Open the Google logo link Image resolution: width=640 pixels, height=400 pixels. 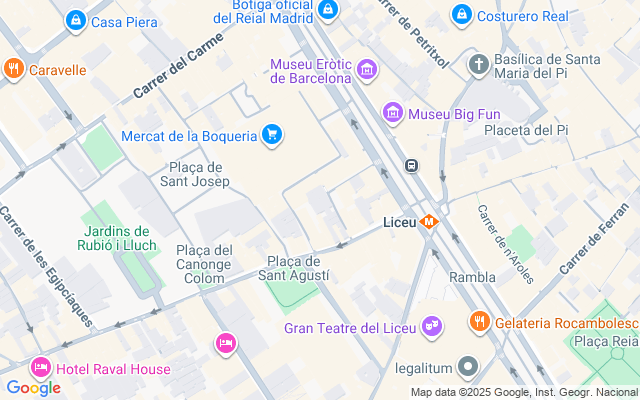pos(33,388)
